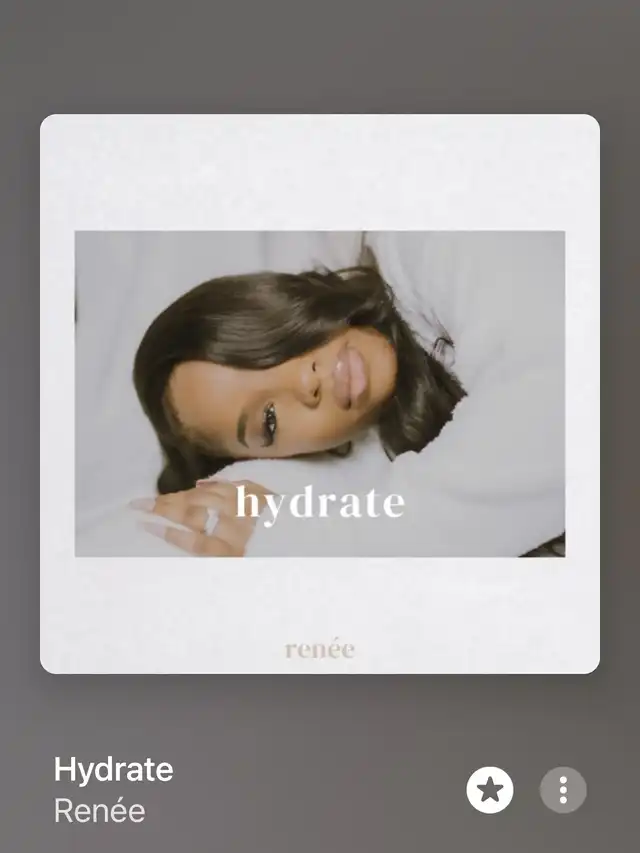Open the three-dot more options menu

coord(563,791)
